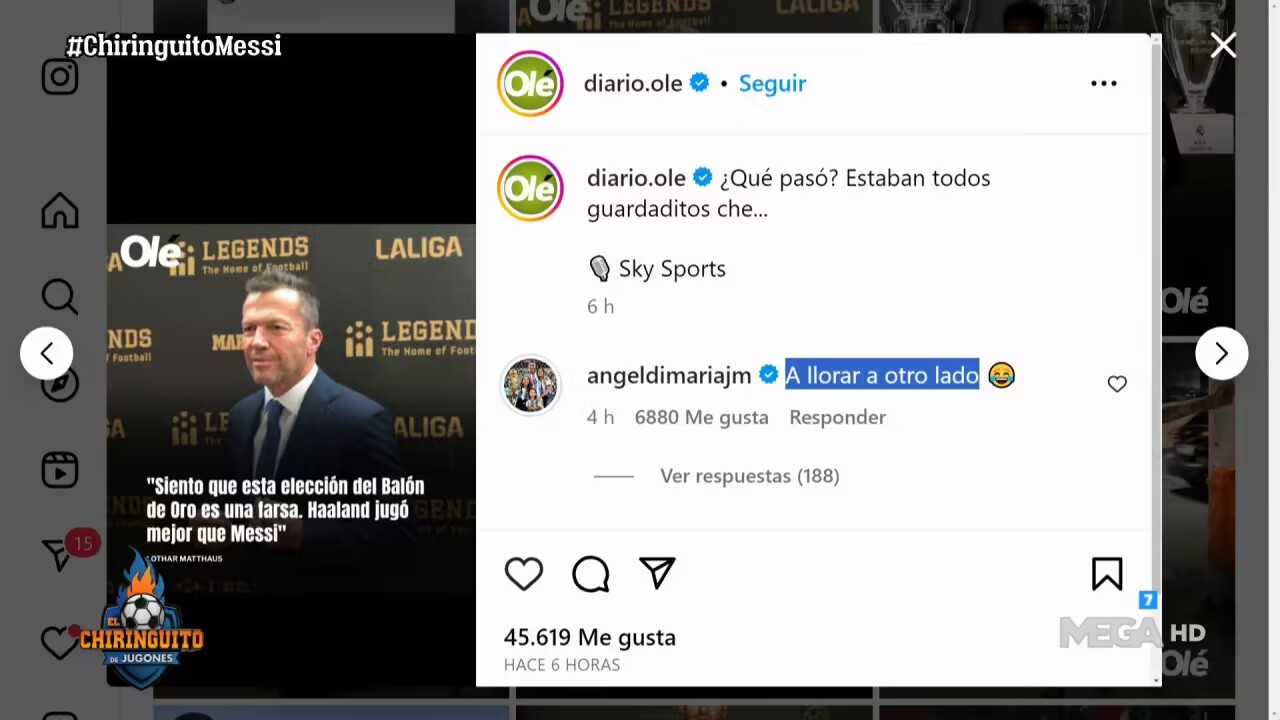Viewport: 1280px width, 720px height.
Task: Go to the previous post arrow
Action: coord(46,353)
